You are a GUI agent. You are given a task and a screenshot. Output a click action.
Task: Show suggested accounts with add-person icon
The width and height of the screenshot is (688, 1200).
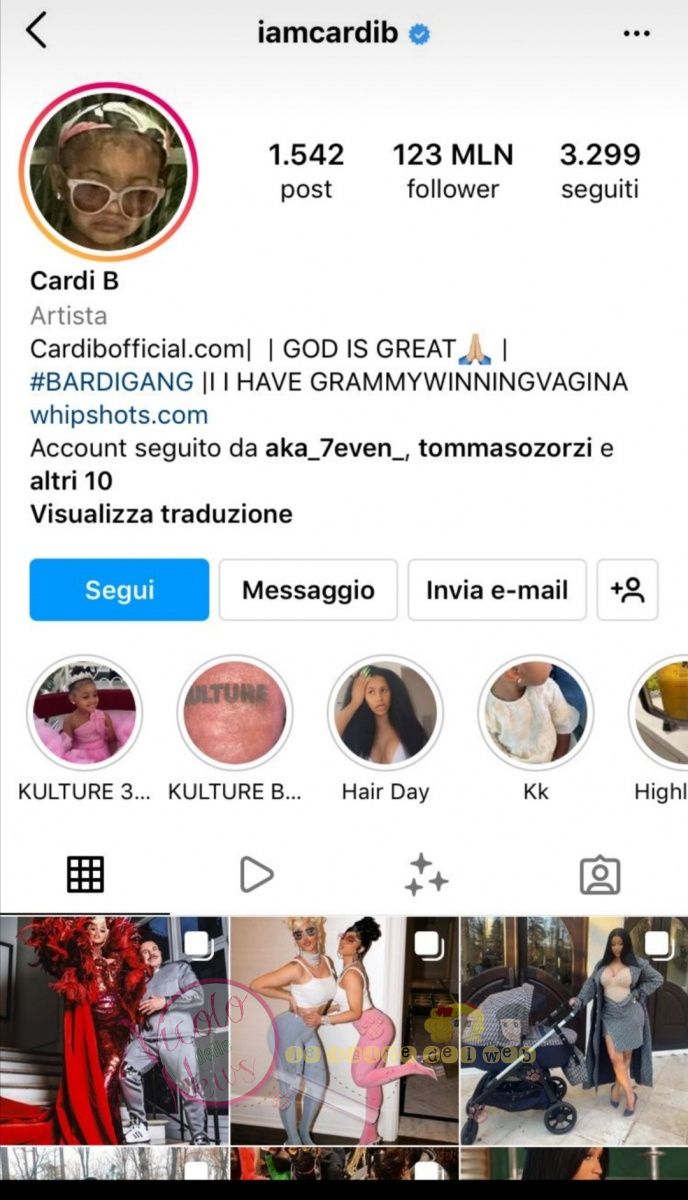(628, 590)
